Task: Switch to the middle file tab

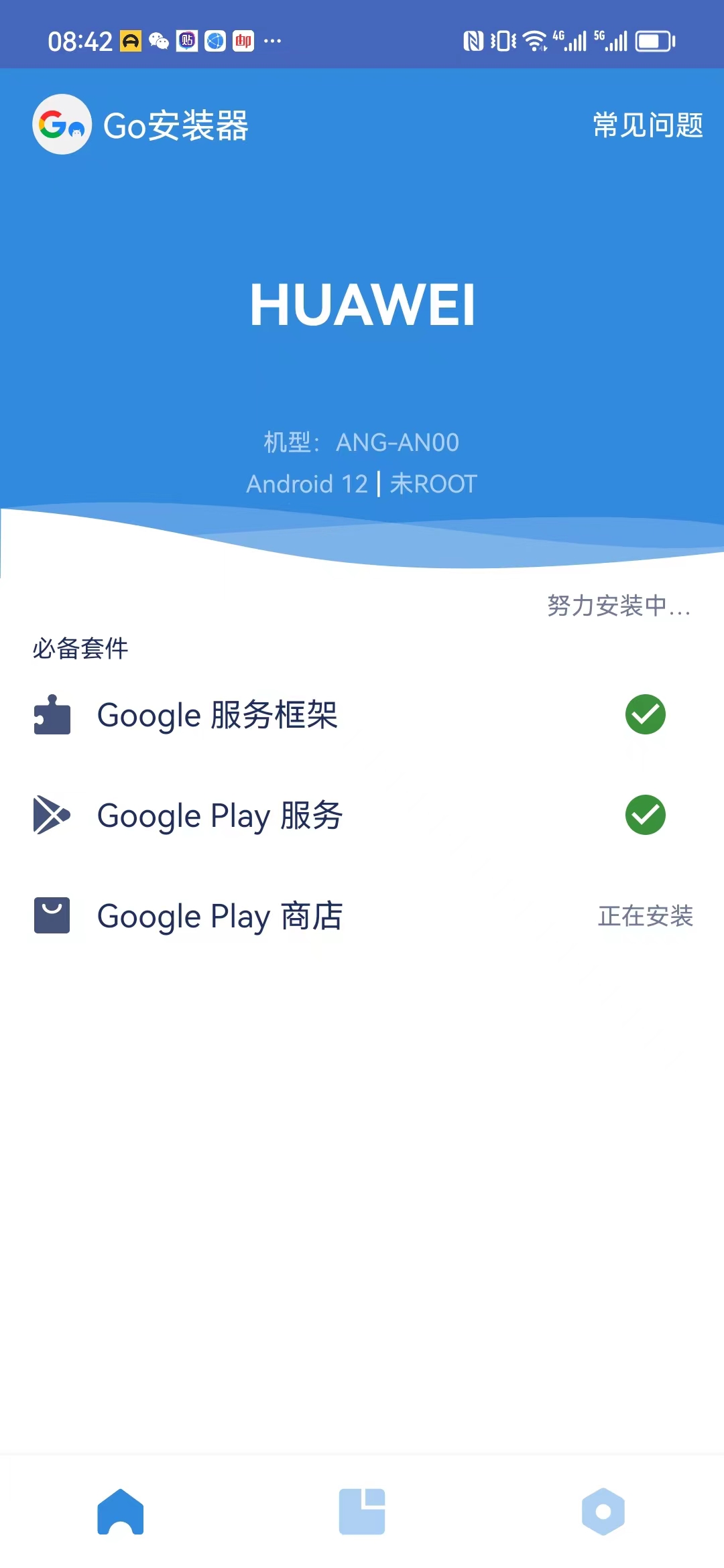Action: [x=362, y=1512]
